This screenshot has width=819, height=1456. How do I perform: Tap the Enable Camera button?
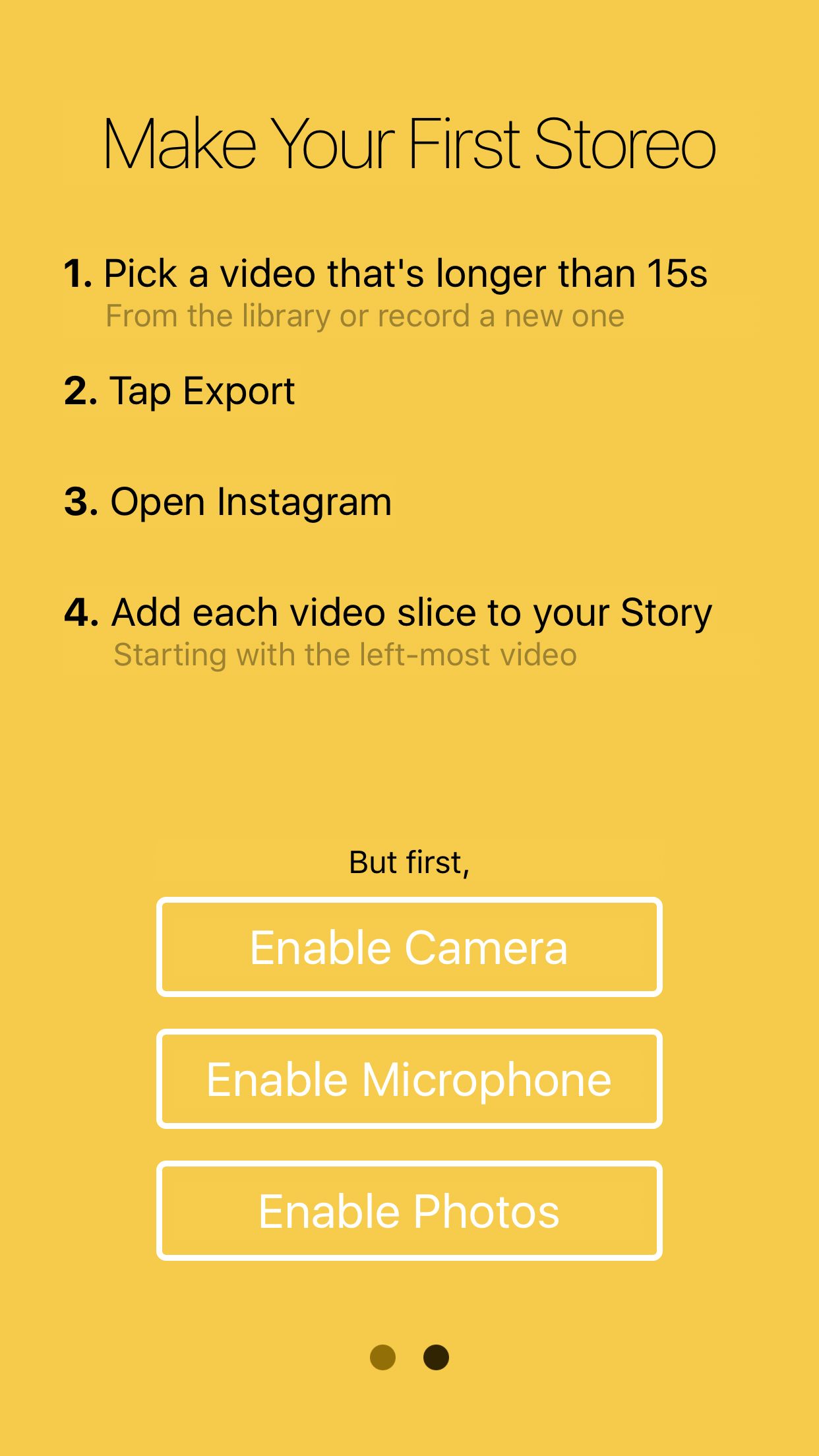coord(409,947)
